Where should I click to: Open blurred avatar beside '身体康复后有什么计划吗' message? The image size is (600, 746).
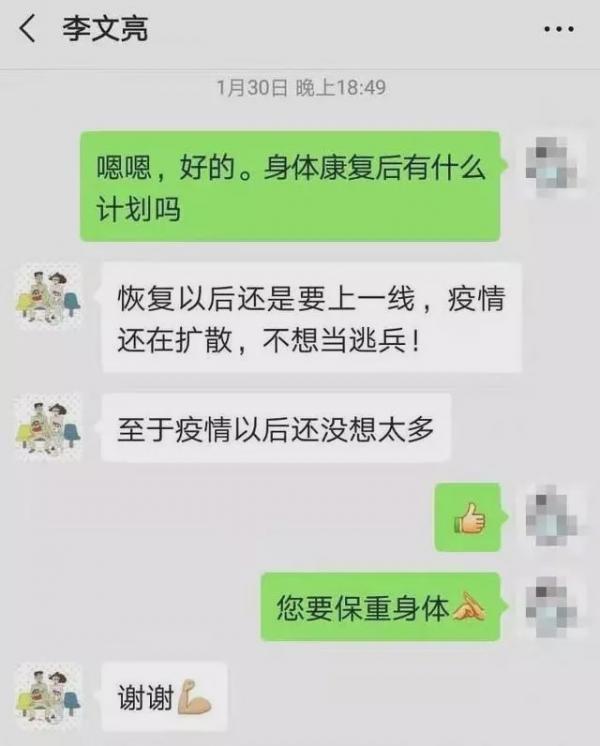point(554,162)
